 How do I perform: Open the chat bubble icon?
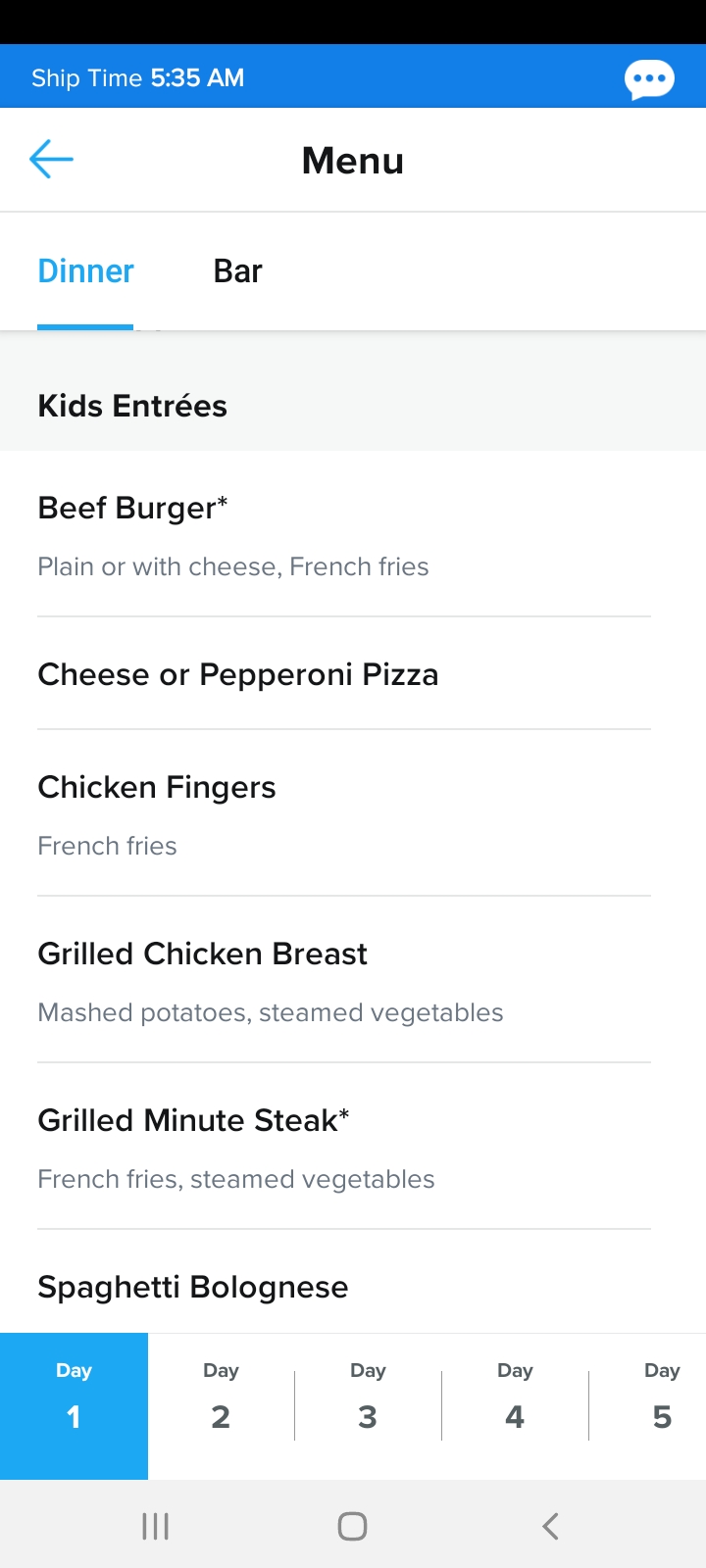(x=649, y=78)
